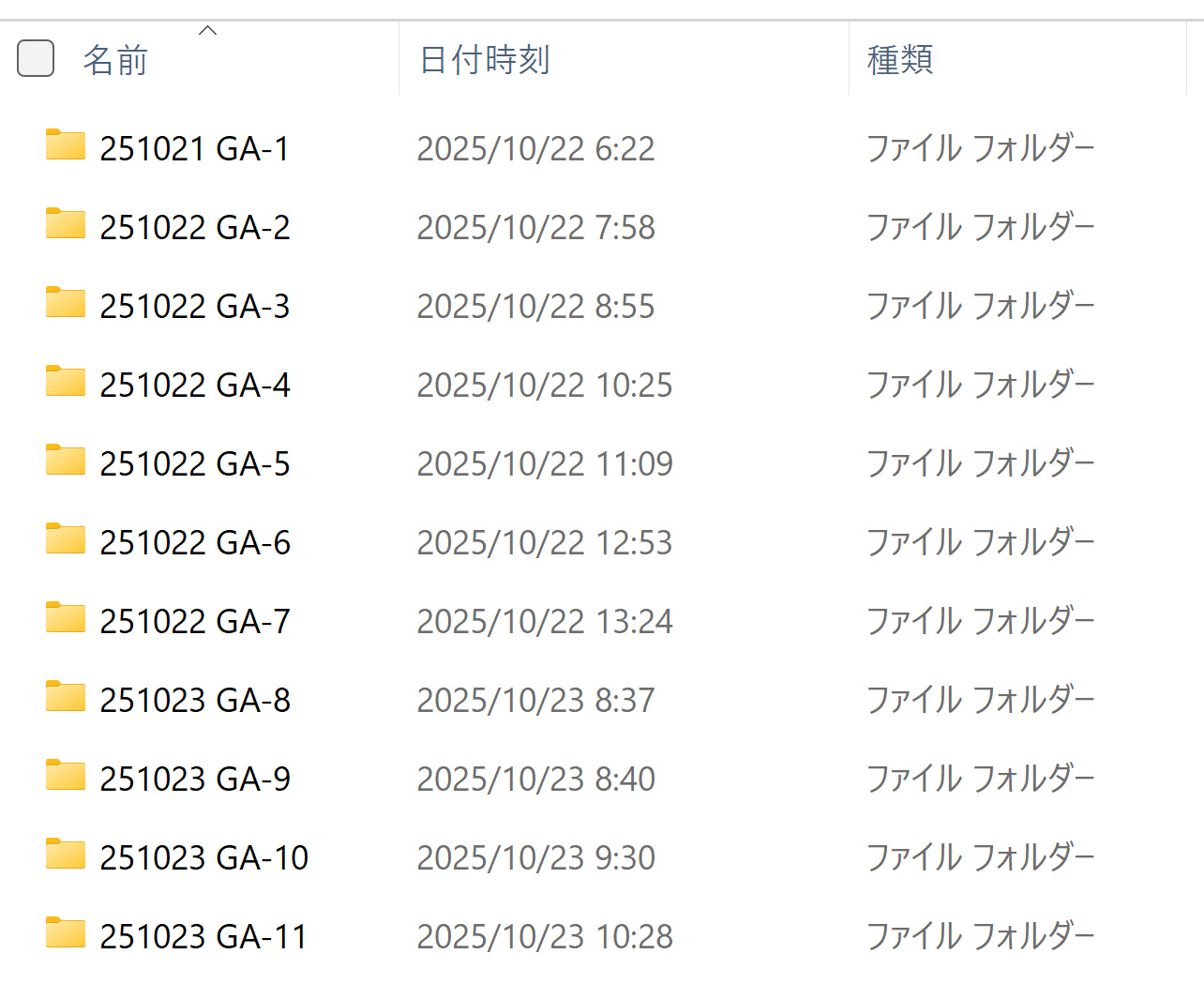Open the 251022 GA-6 folder
The width and height of the screenshot is (1204, 984).
pyautogui.click(x=194, y=542)
